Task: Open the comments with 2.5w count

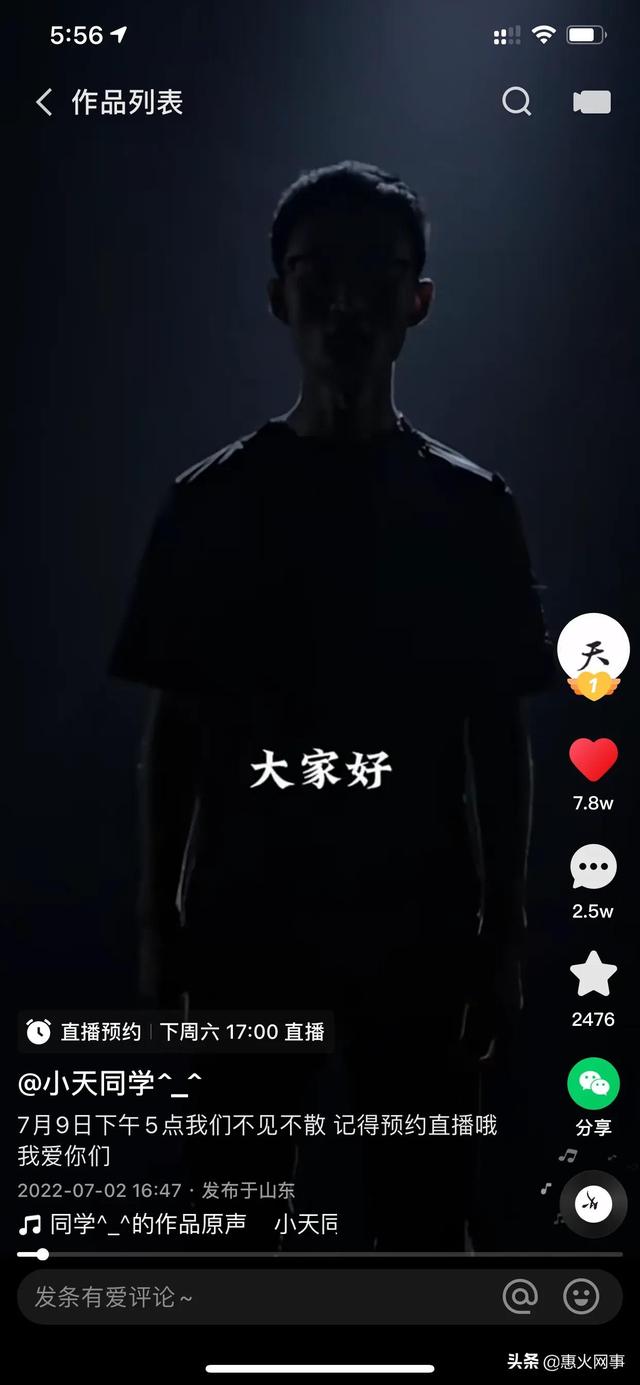Action: click(x=593, y=868)
